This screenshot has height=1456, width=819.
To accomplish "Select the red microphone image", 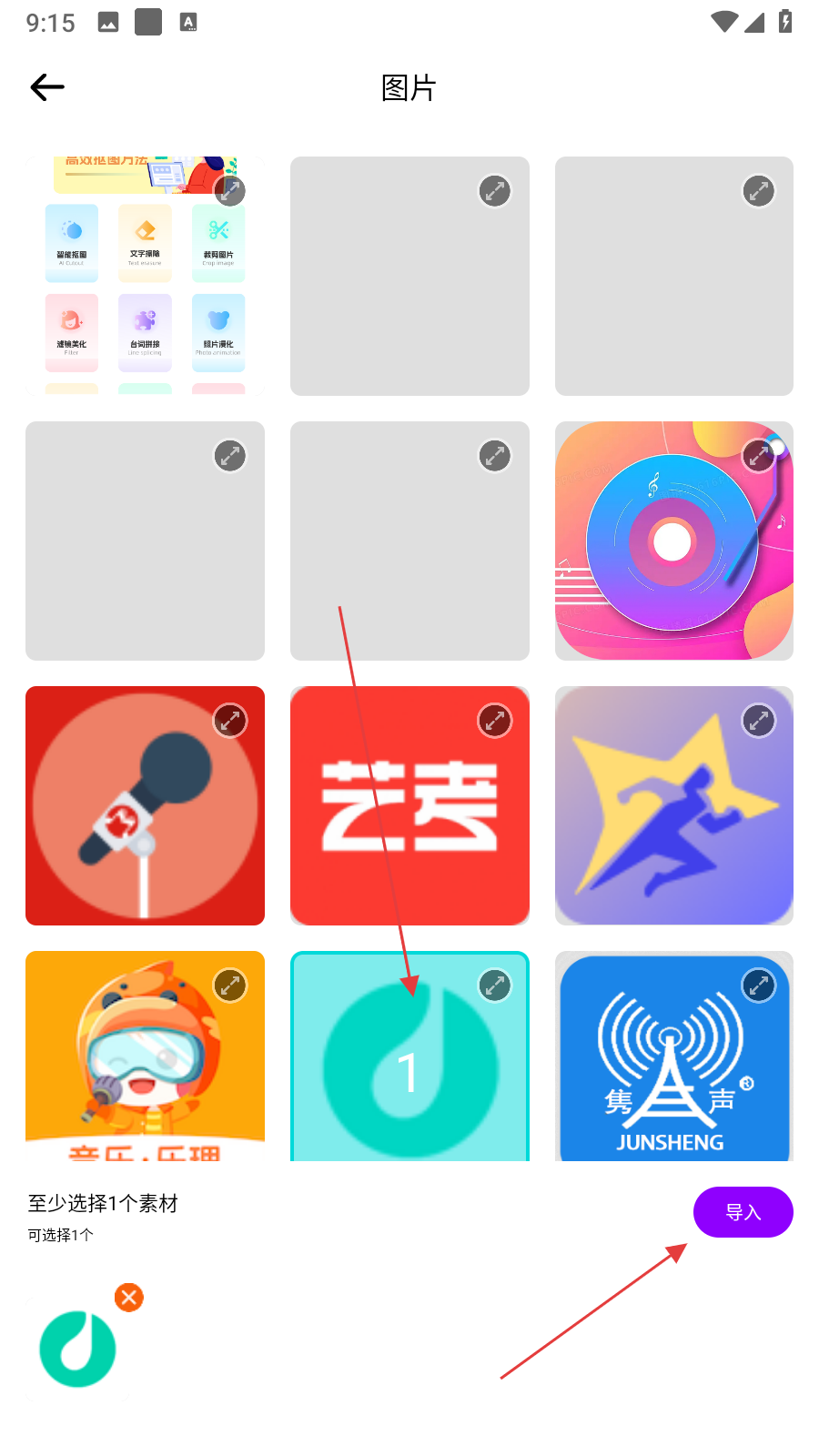I will pos(145,805).
